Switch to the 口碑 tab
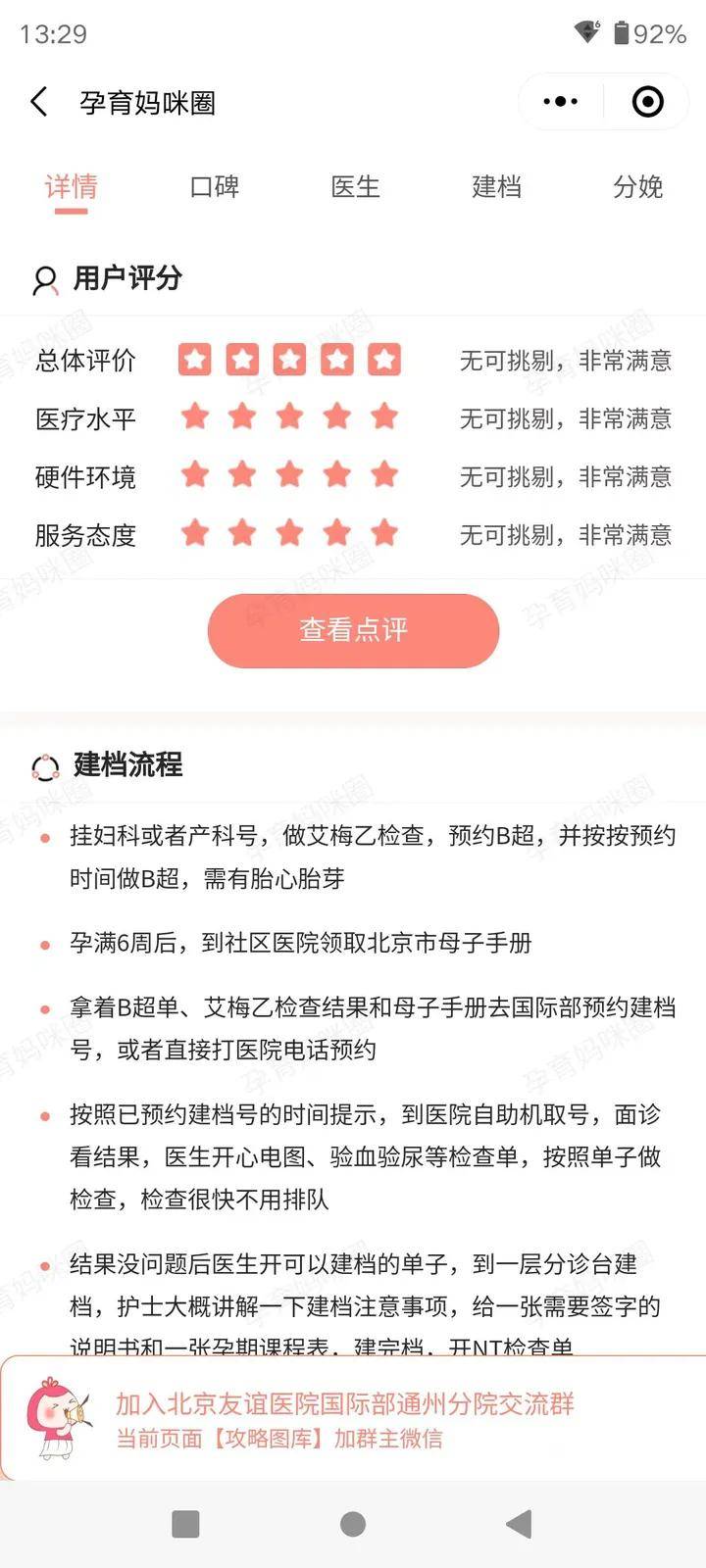The height and width of the screenshot is (1568, 706). [214, 186]
